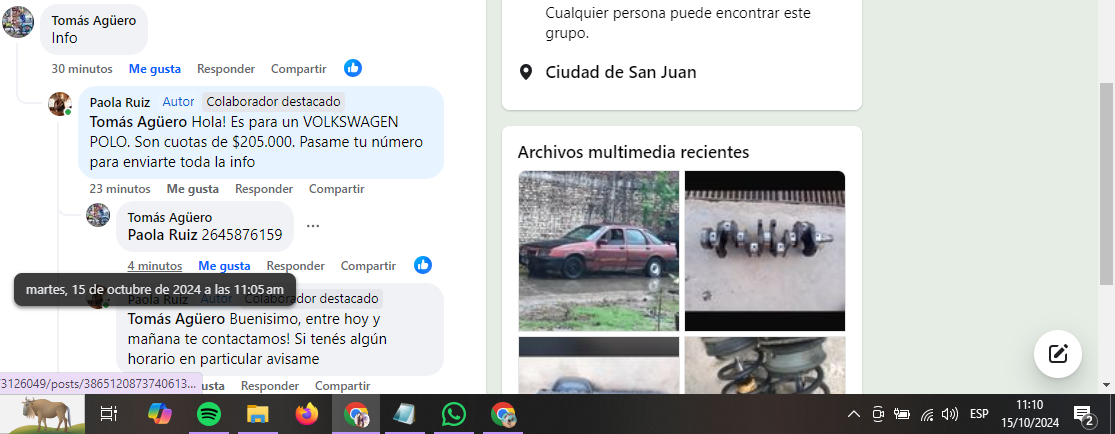This screenshot has width=1115, height=434.
Task: Reply to Tomás Agüero's "Info" comment
Action: (225, 69)
